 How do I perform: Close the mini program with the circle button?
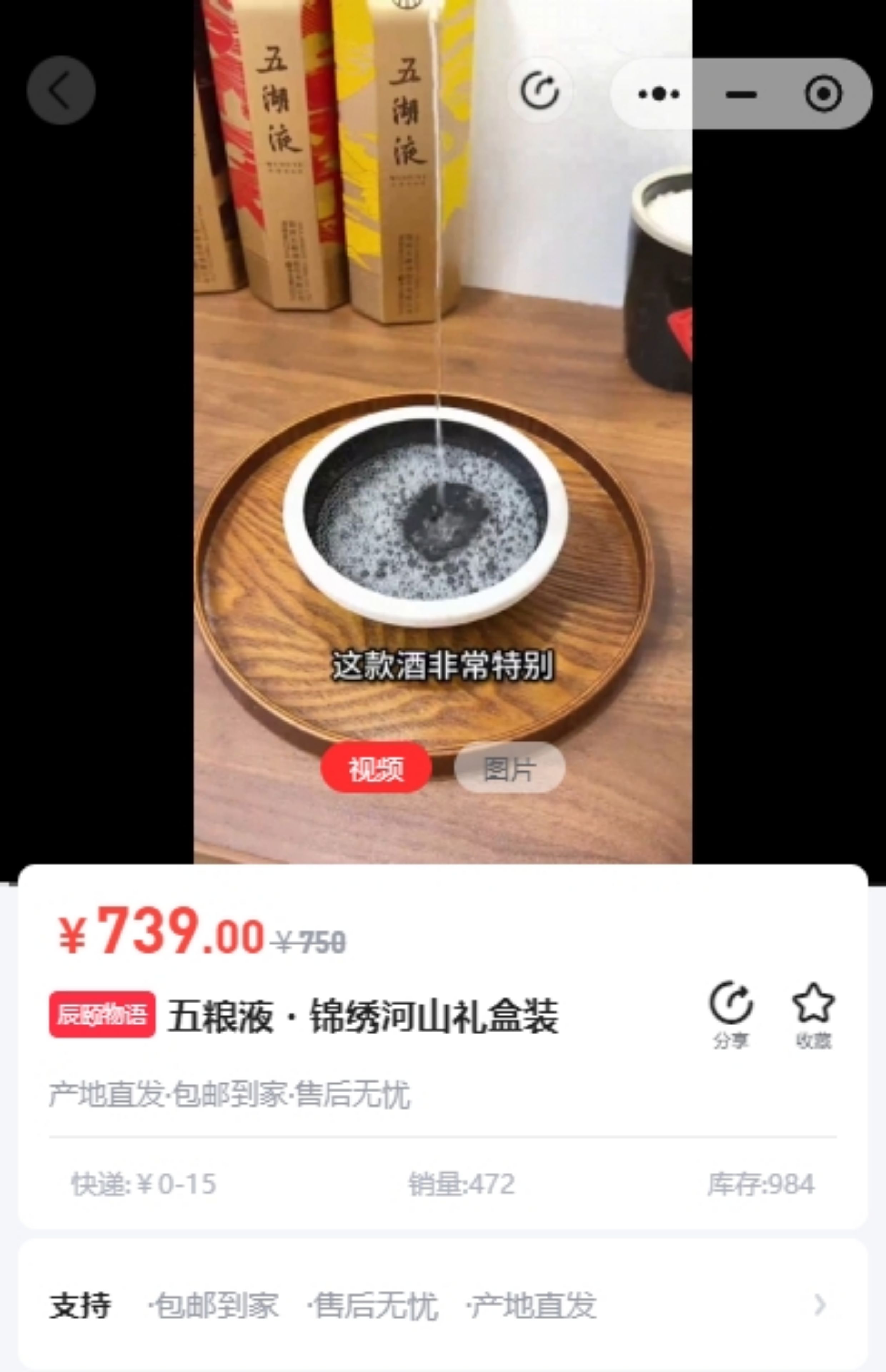coord(823,94)
